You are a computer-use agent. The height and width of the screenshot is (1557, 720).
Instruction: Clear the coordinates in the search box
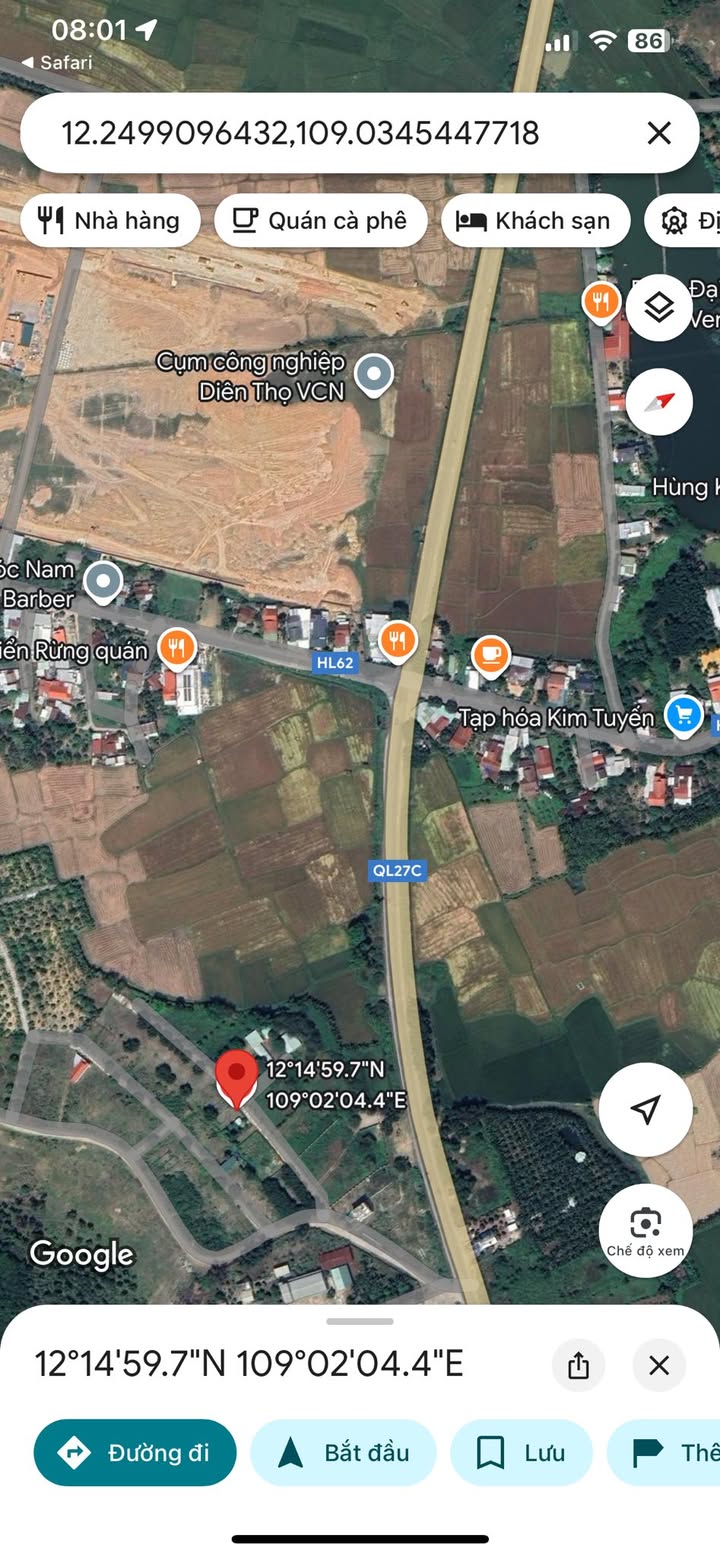tap(658, 133)
